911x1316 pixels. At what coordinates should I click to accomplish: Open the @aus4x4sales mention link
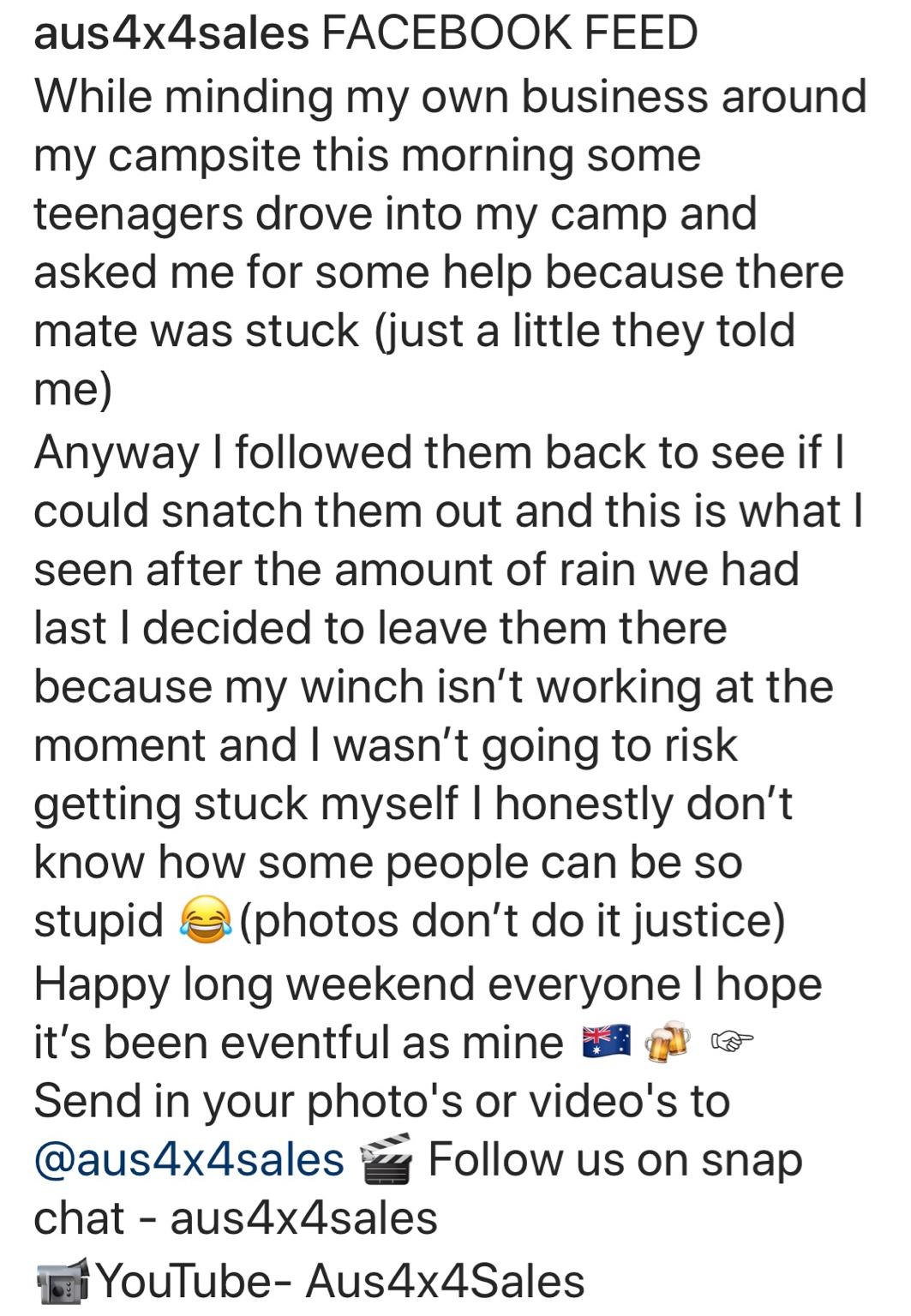[x=189, y=1160]
